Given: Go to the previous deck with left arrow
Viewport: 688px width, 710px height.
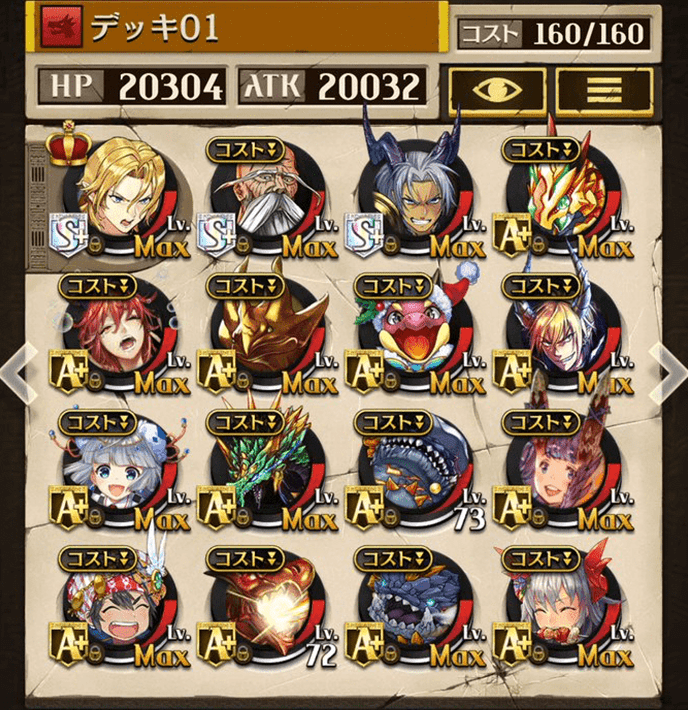Looking at the screenshot, I should pyautogui.click(x=14, y=372).
